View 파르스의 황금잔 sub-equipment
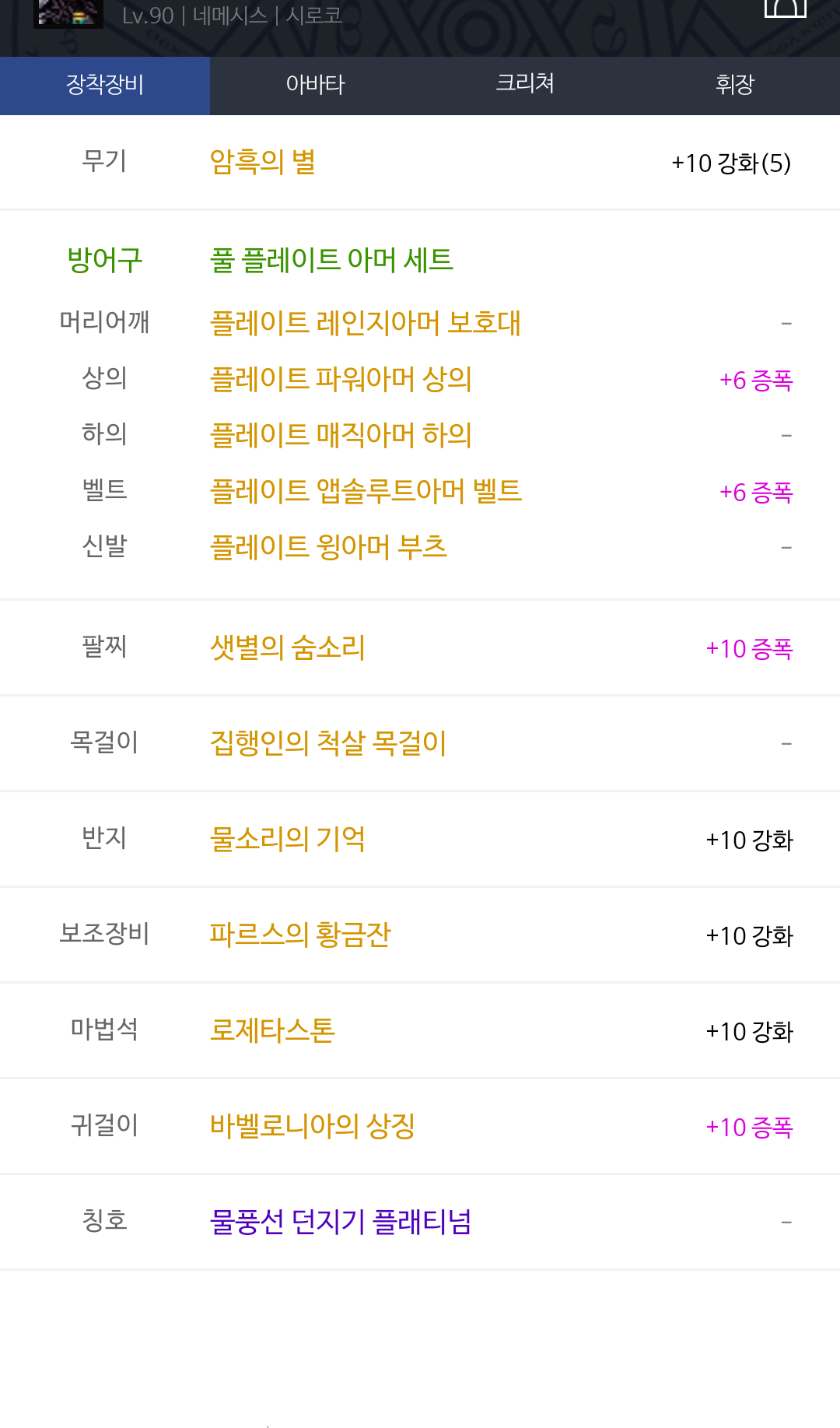 300,935
